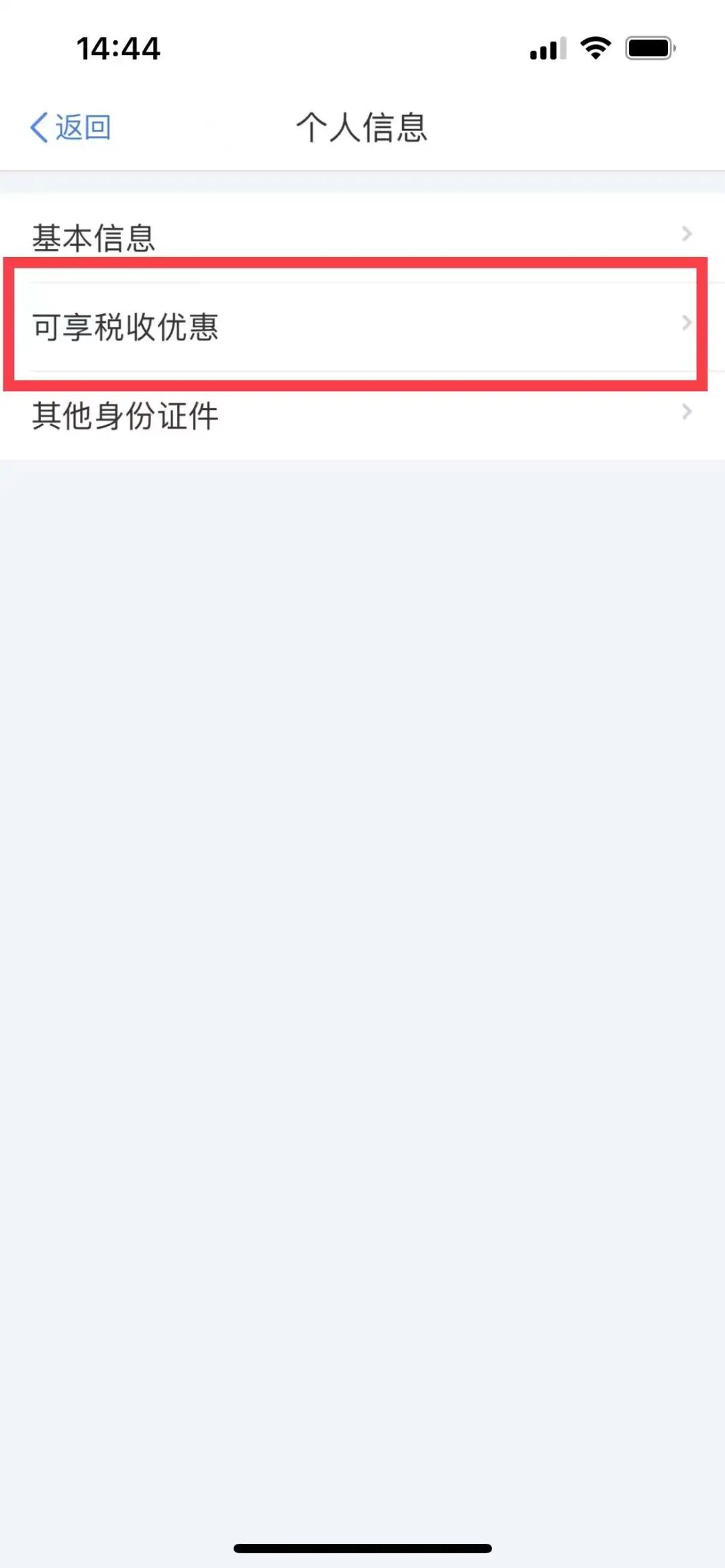Open the 其他身份证件 row
Viewport: 725px width, 1568px height.
362,415
